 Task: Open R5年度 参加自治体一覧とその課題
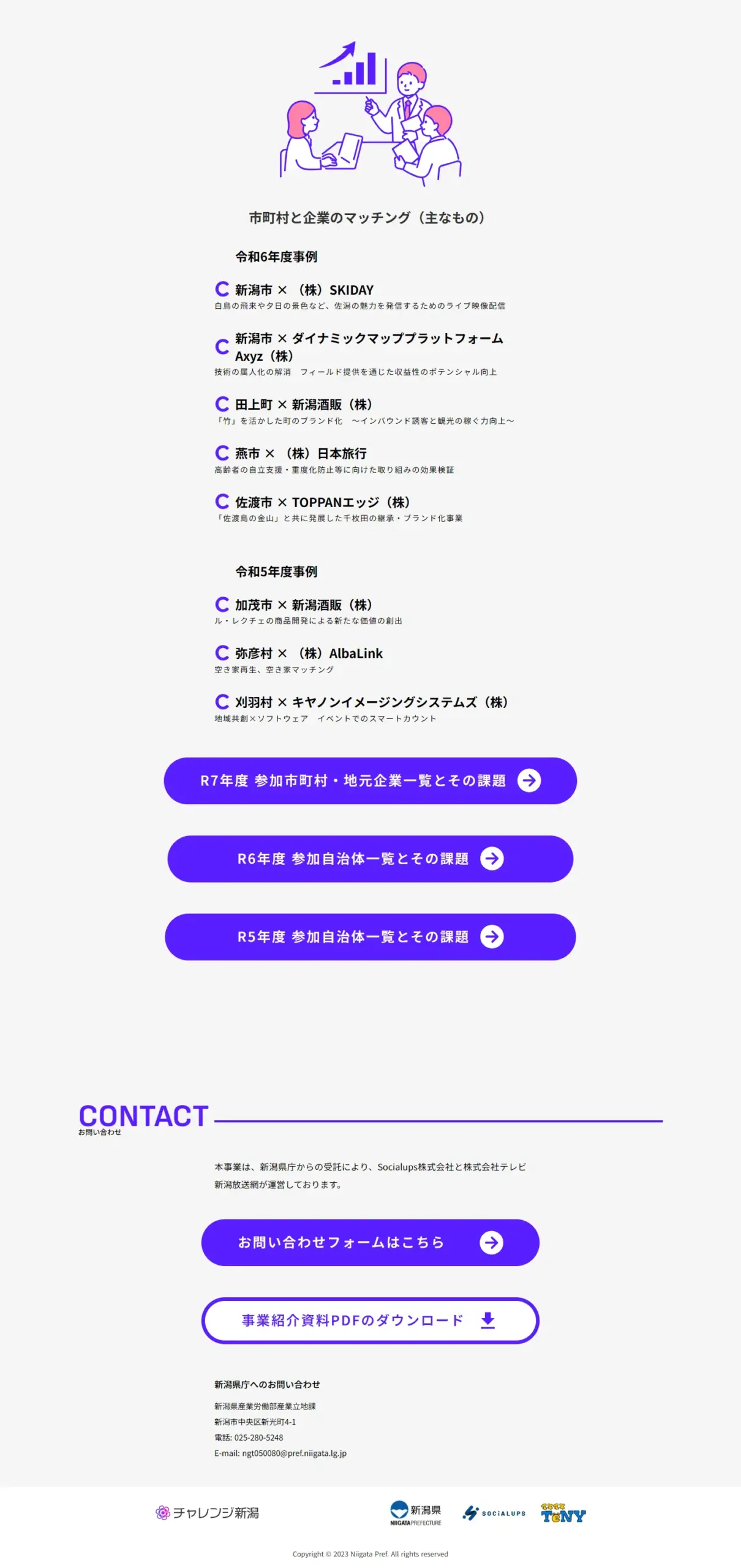click(370, 936)
